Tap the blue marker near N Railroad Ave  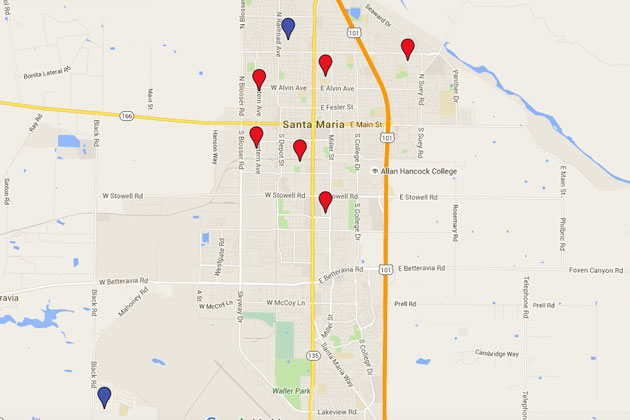click(x=288, y=26)
